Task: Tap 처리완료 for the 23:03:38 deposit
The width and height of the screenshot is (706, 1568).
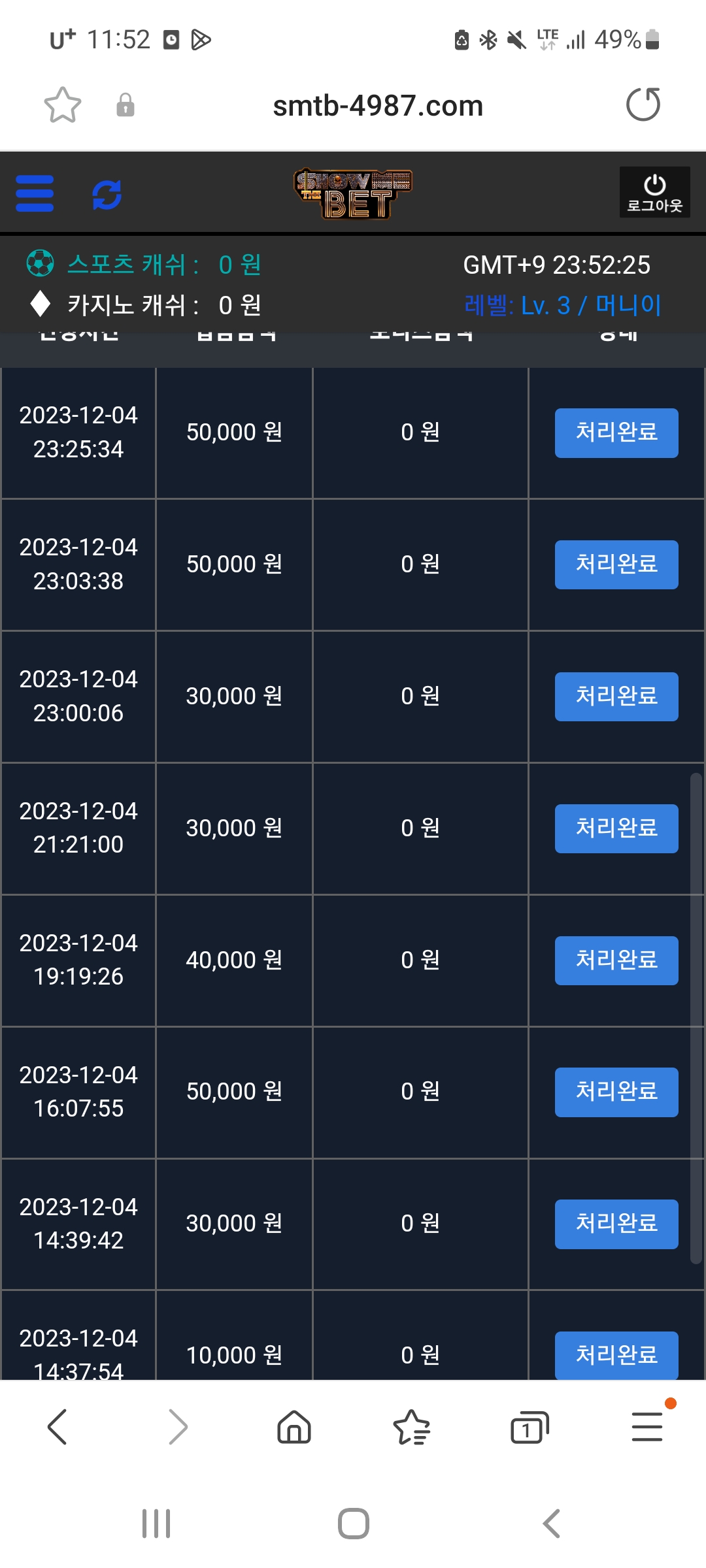Action: tap(616, 564)
